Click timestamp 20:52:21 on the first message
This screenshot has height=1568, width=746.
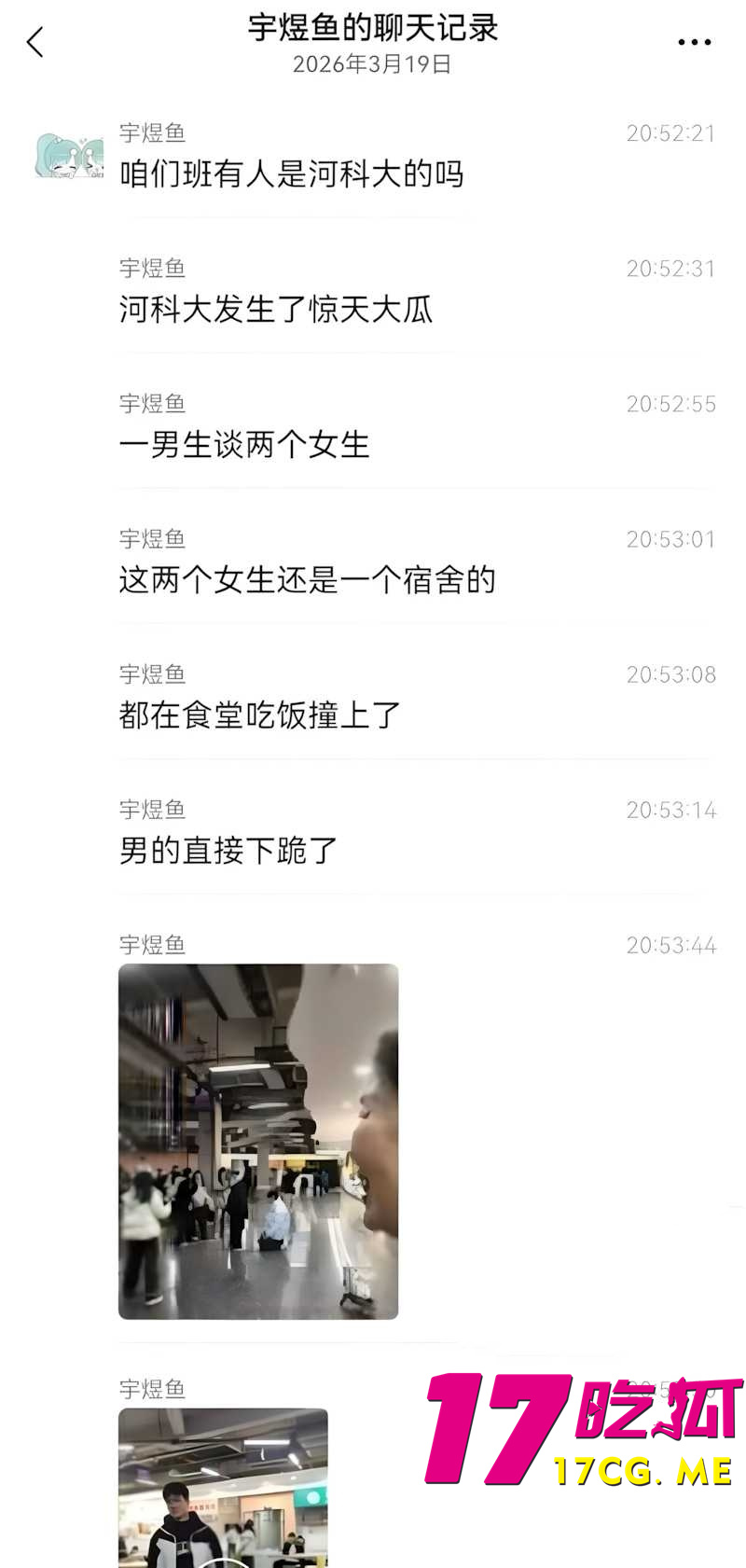point(670,133)
